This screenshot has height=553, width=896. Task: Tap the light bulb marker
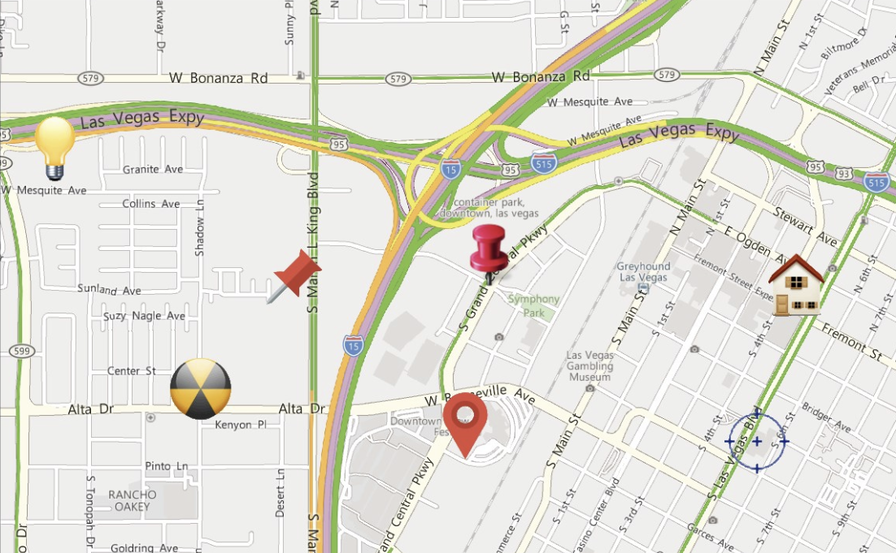pyautogui.click(x=54, y=147)
